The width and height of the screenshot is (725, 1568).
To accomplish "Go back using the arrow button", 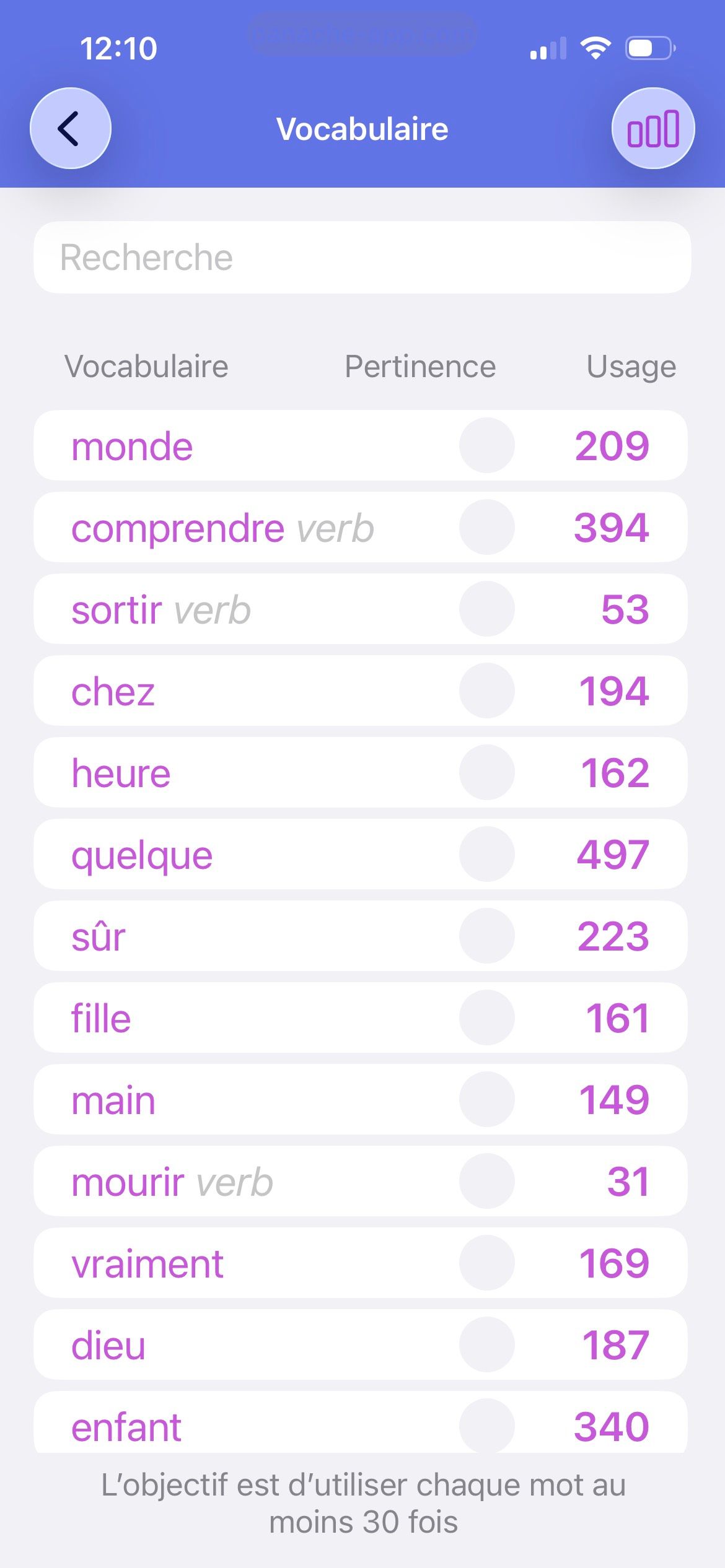I will point(71,128).
